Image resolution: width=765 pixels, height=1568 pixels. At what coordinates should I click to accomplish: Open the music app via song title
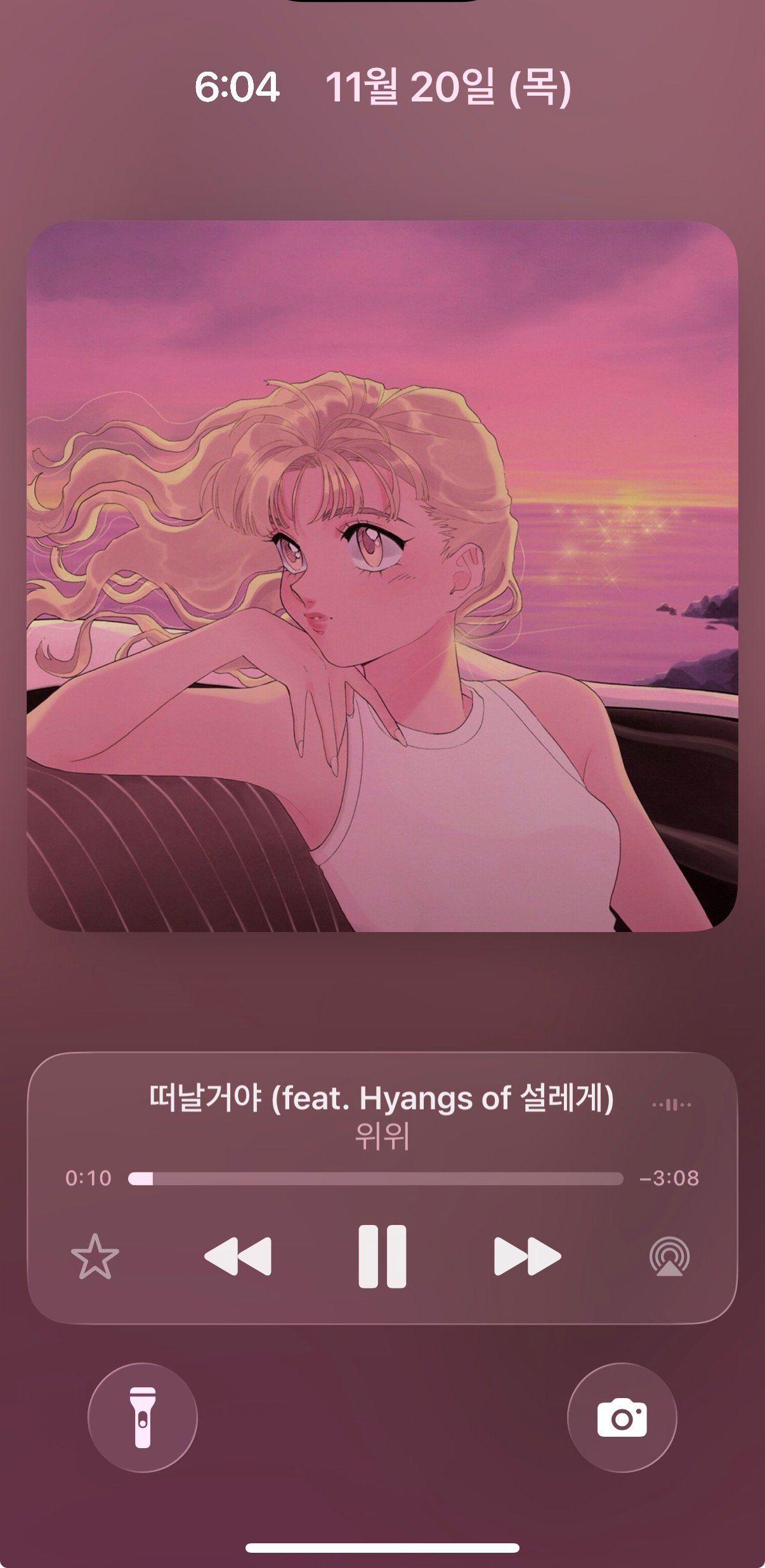(x=381, y=1098)
